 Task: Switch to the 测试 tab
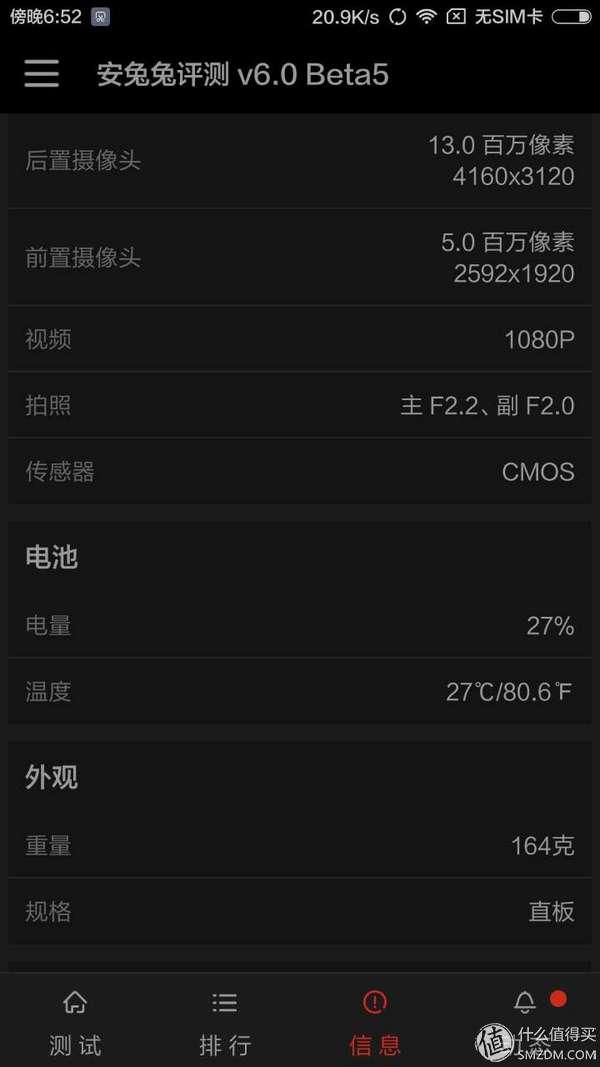click(x=75, y=1021)
